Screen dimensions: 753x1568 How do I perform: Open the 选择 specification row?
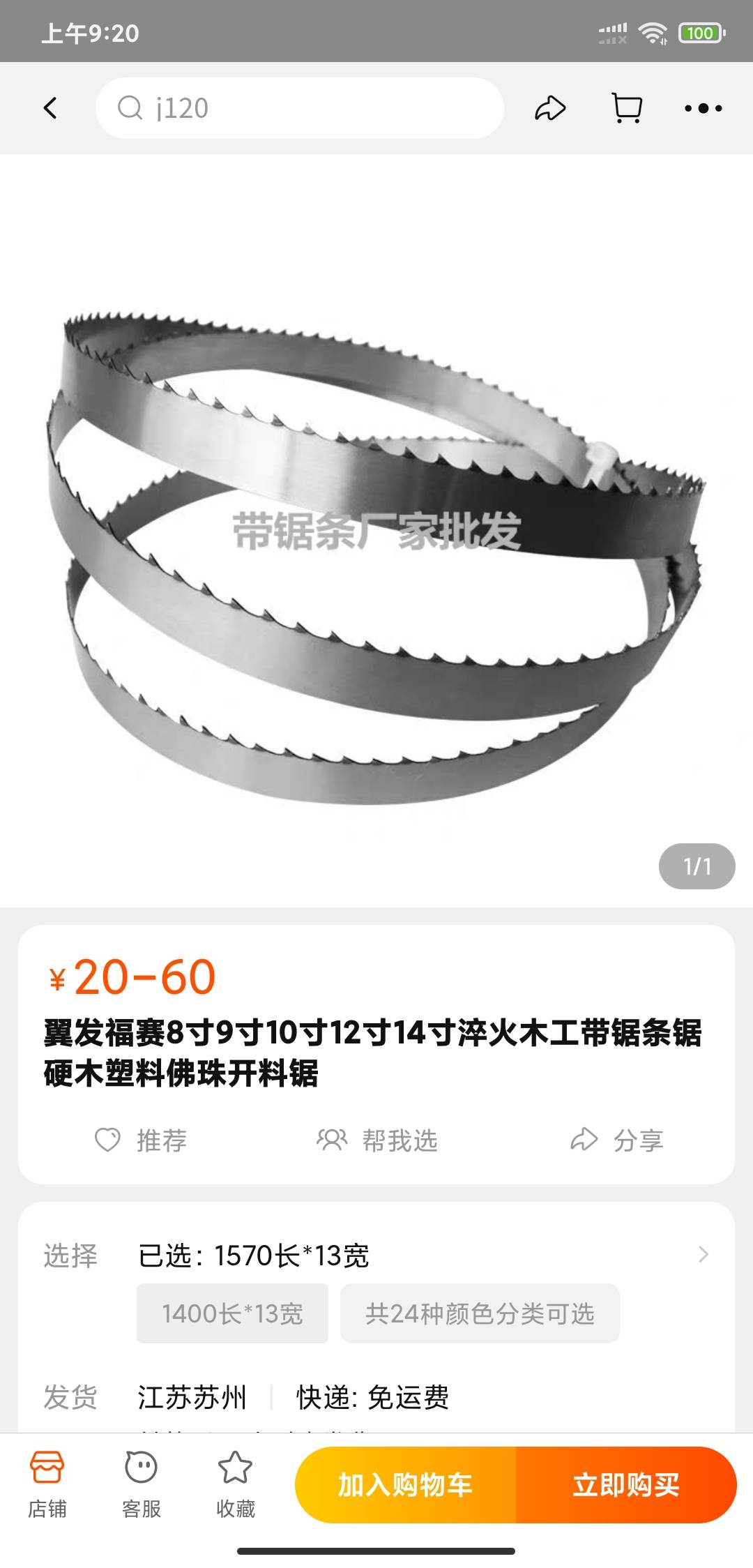418,1255
